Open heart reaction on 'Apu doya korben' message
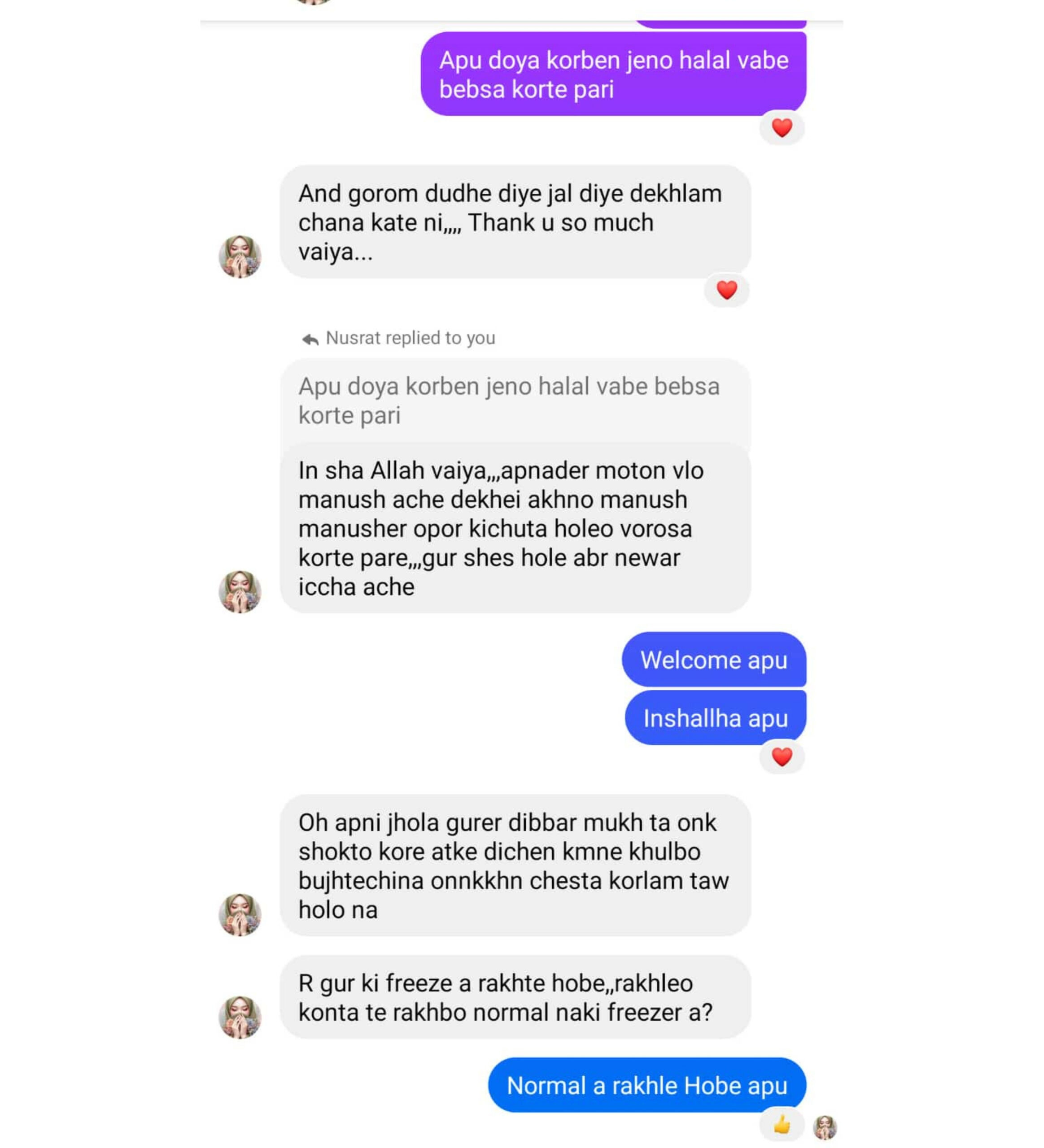The image size is (1044, 1148). 782,127
